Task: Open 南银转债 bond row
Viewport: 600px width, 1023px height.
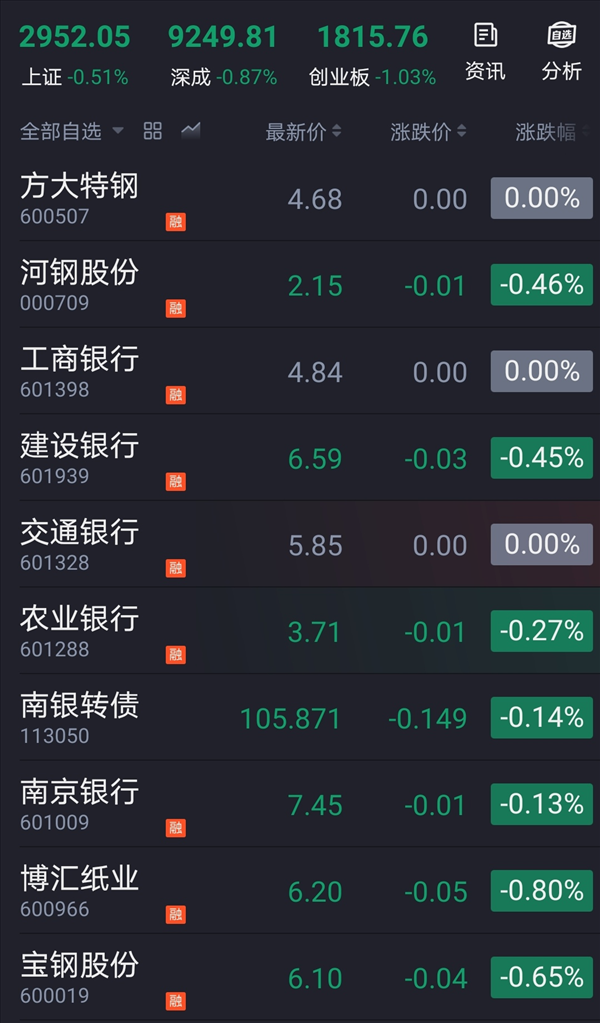Action: pos(300,718)
